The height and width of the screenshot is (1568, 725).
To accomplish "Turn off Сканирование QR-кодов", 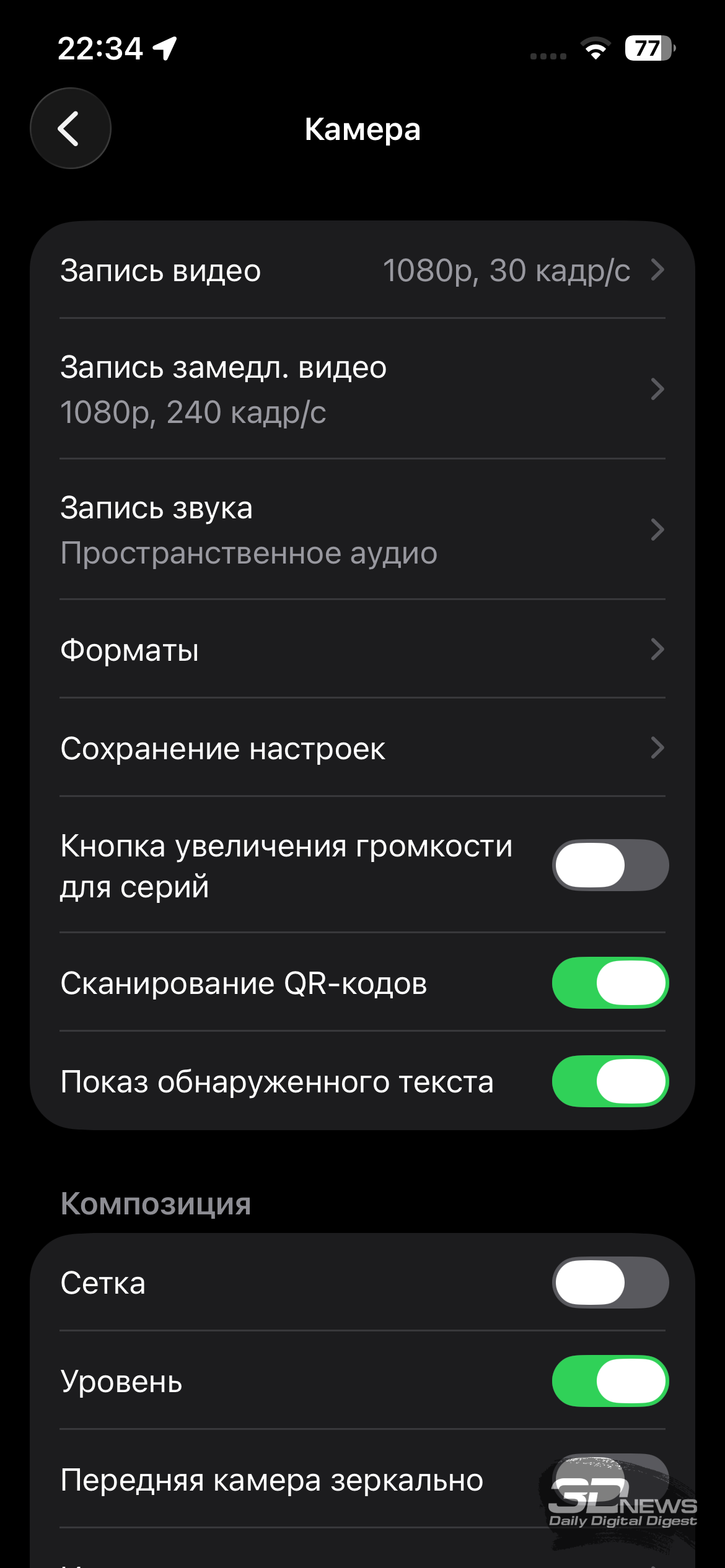I will click(610, 983).
